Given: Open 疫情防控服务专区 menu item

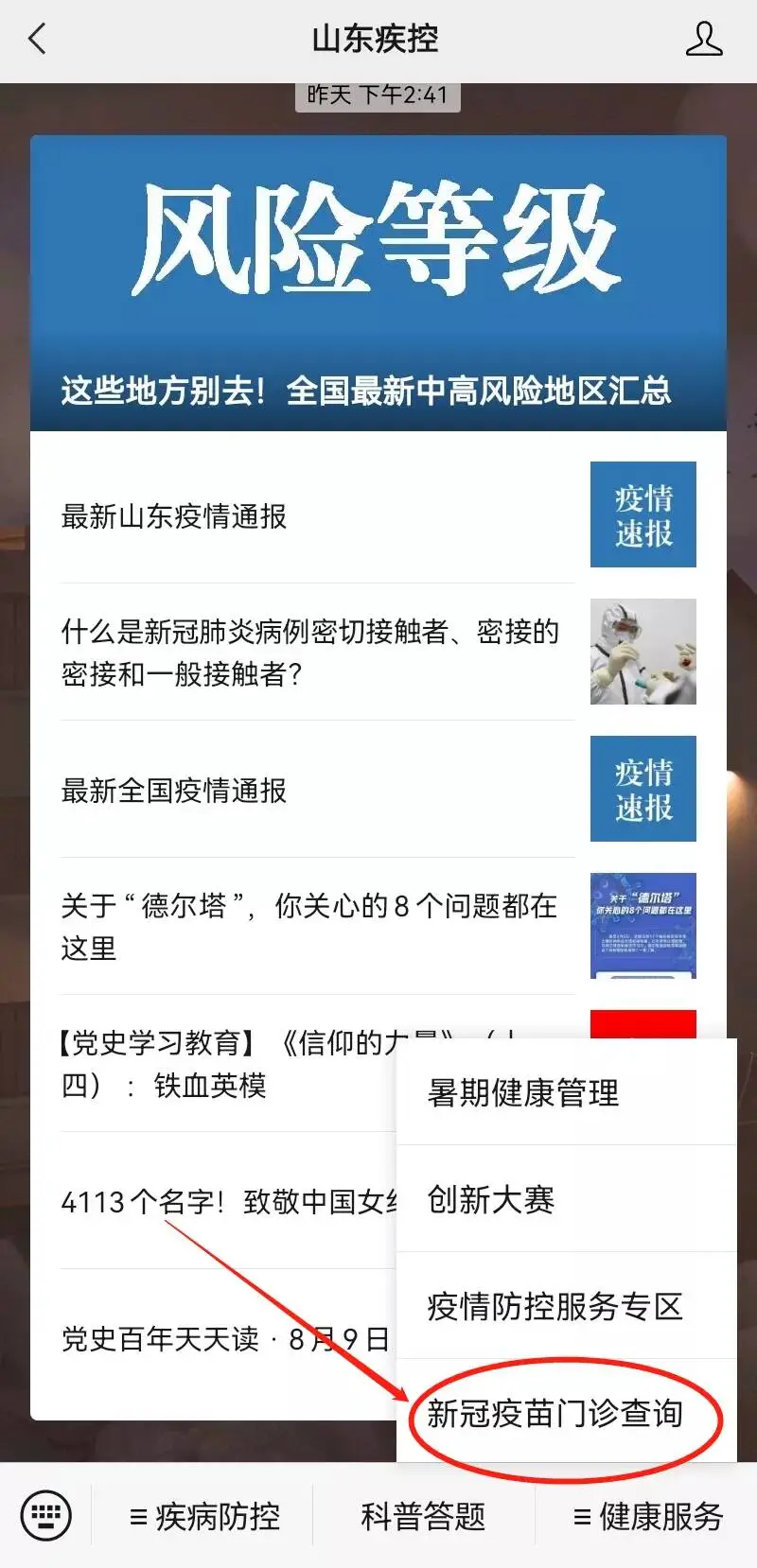Looking at the screenshot, I should point(566,1307).
